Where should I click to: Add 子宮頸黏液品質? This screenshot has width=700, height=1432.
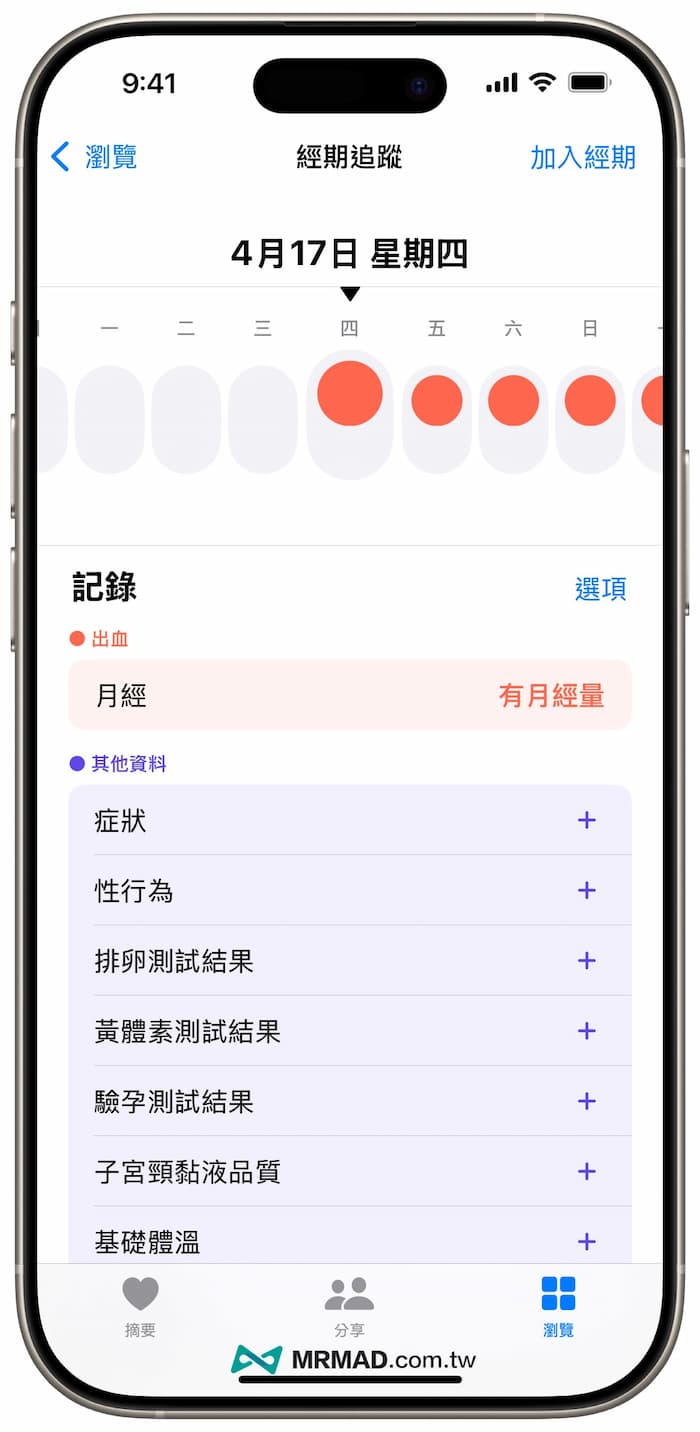pyautogui.click(x=586, y=1171)
